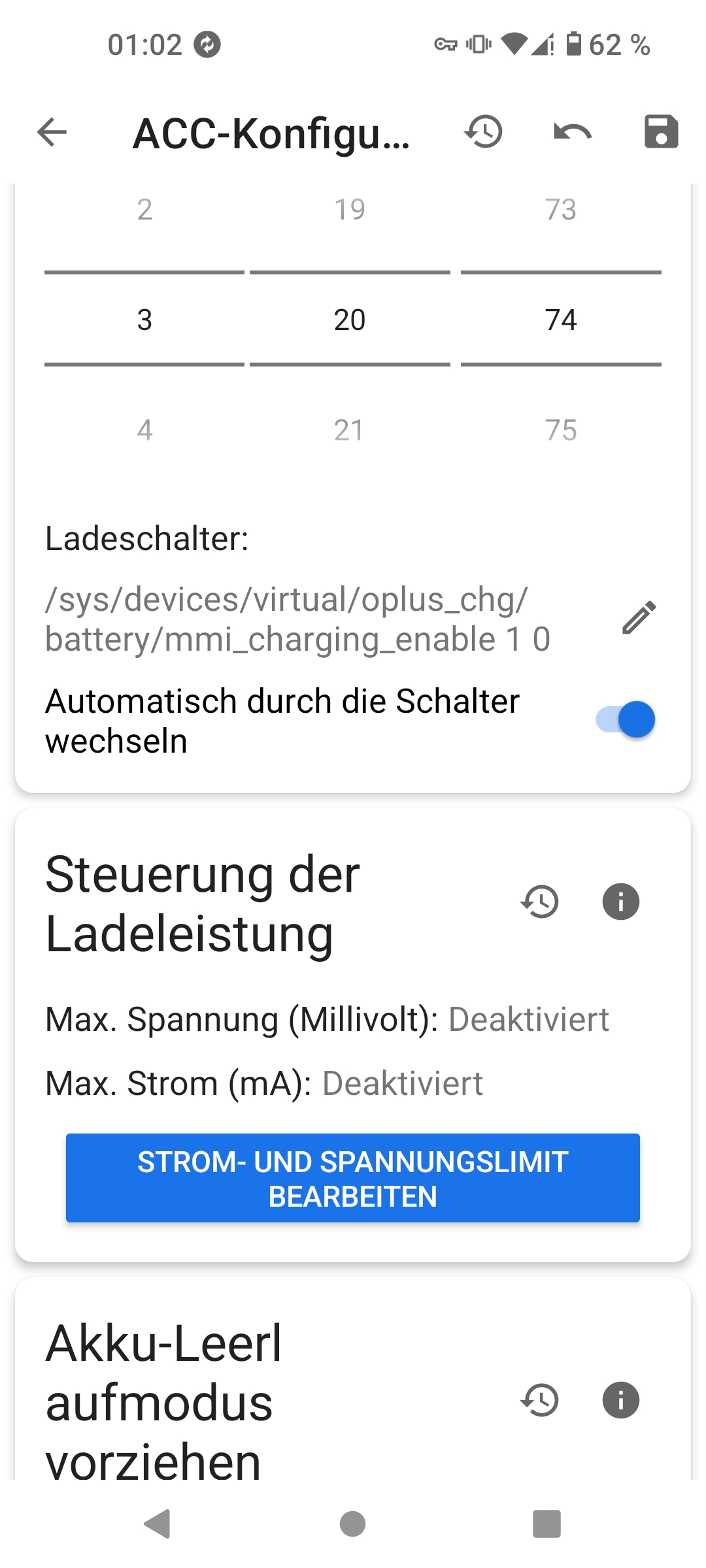
Task: Save the configuration with the floppy icon
Action: coord(661,131)
